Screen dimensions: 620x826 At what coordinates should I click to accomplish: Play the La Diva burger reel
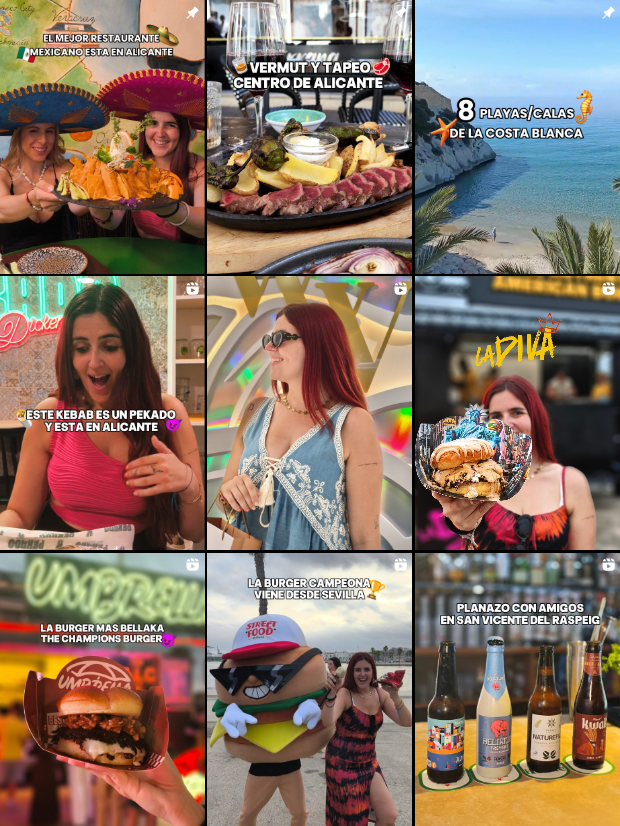517,413
